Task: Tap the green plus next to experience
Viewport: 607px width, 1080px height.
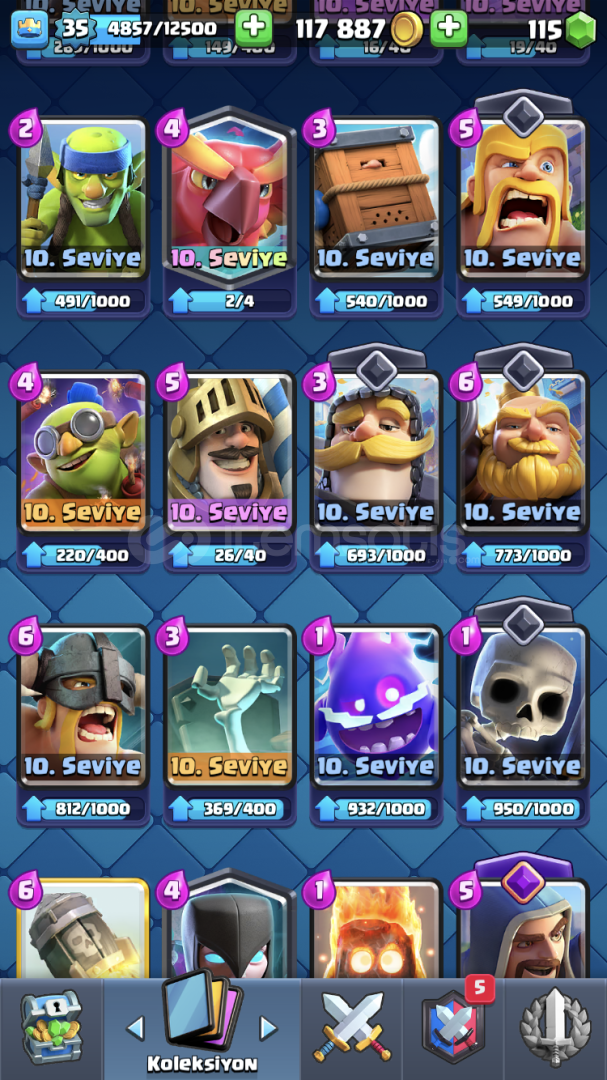Action: tap(252, 29)
